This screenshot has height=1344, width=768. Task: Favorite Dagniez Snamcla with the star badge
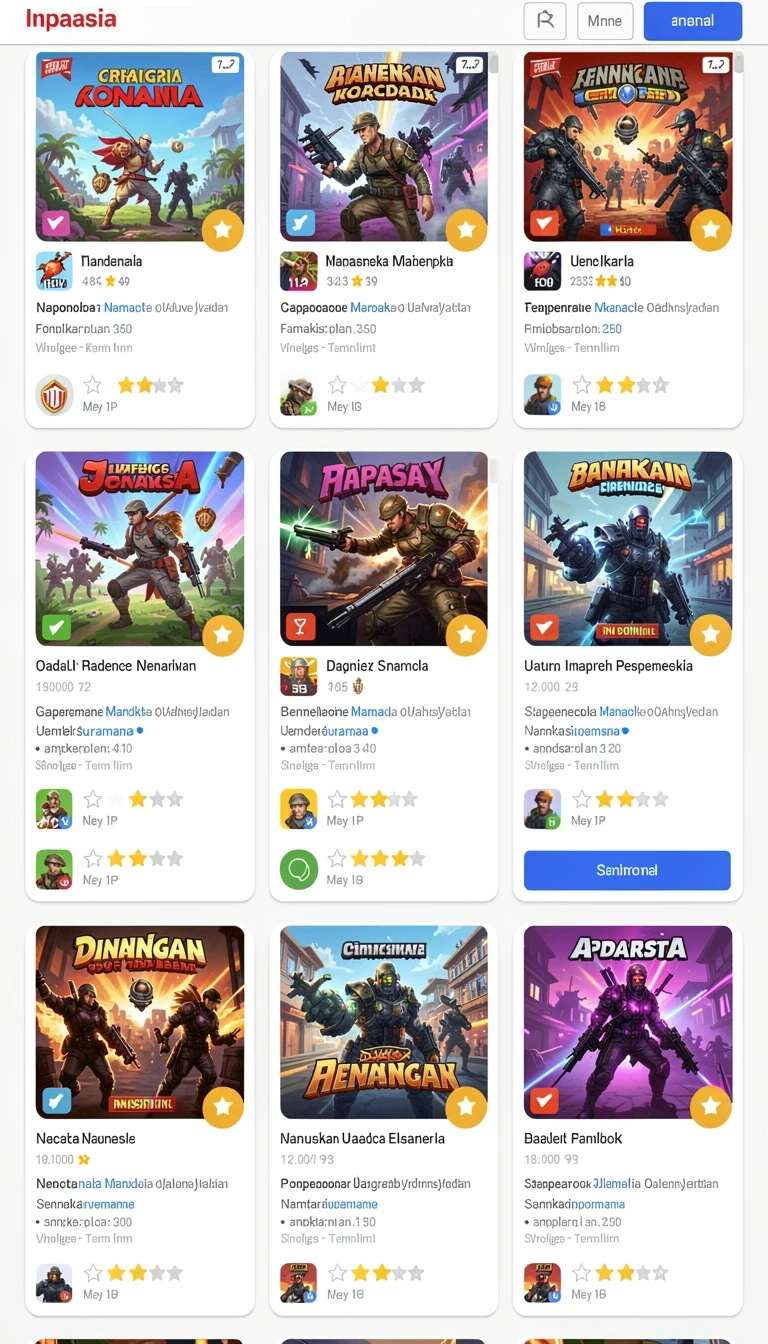tap(466, 635)
